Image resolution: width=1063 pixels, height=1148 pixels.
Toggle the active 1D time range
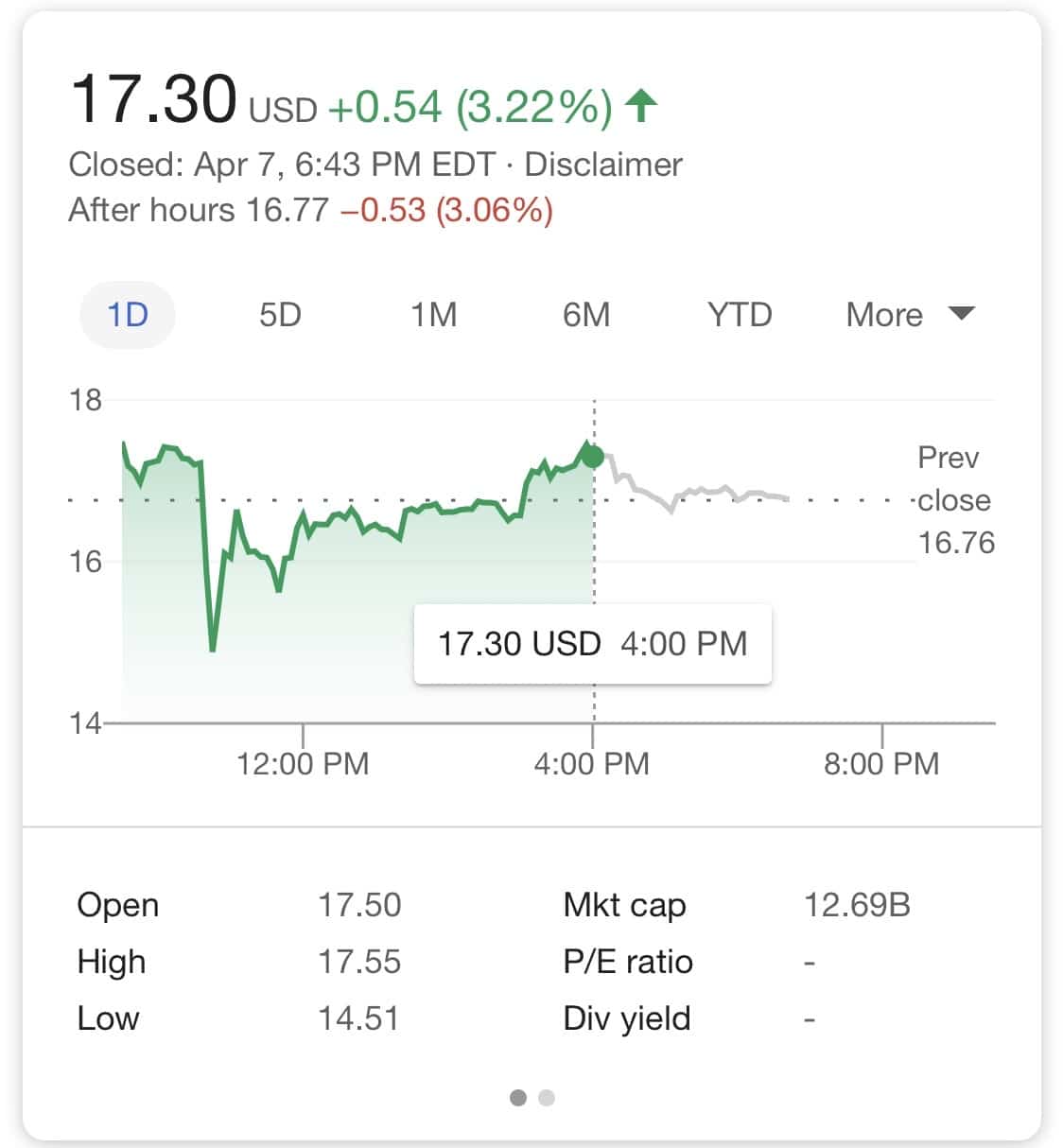(128, 315)
